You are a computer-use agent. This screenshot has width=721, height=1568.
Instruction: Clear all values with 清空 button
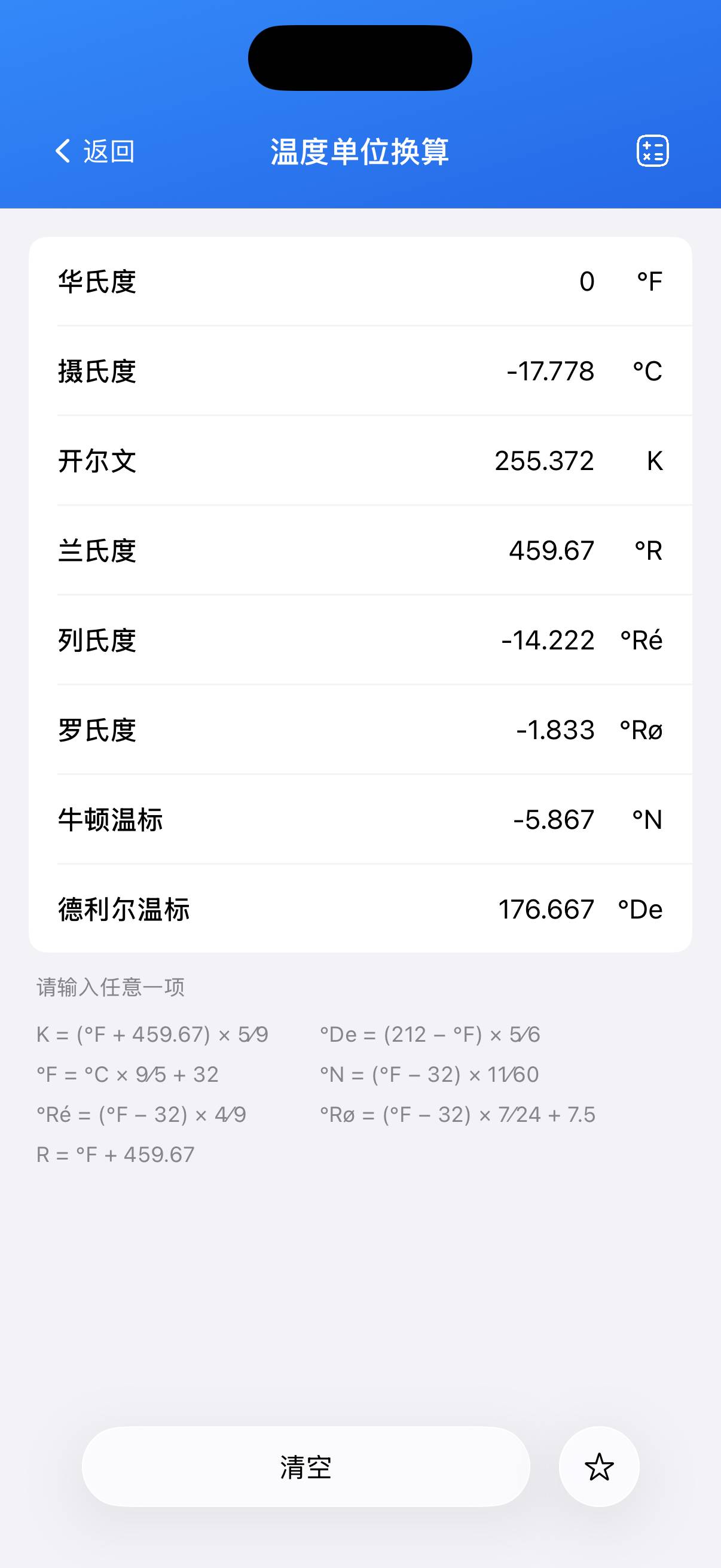(x=305, y=1467)
